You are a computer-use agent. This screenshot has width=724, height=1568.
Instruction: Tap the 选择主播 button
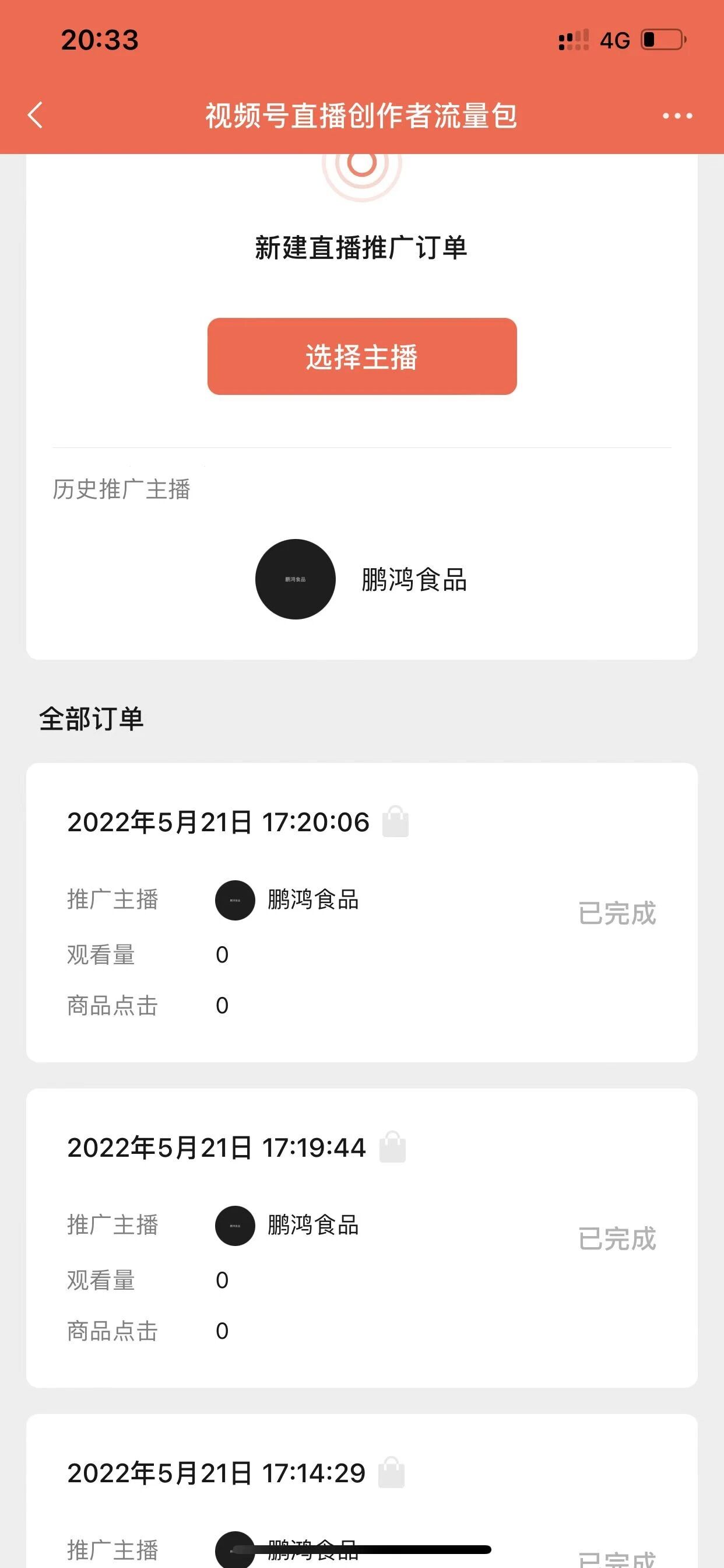coord(362,356)
